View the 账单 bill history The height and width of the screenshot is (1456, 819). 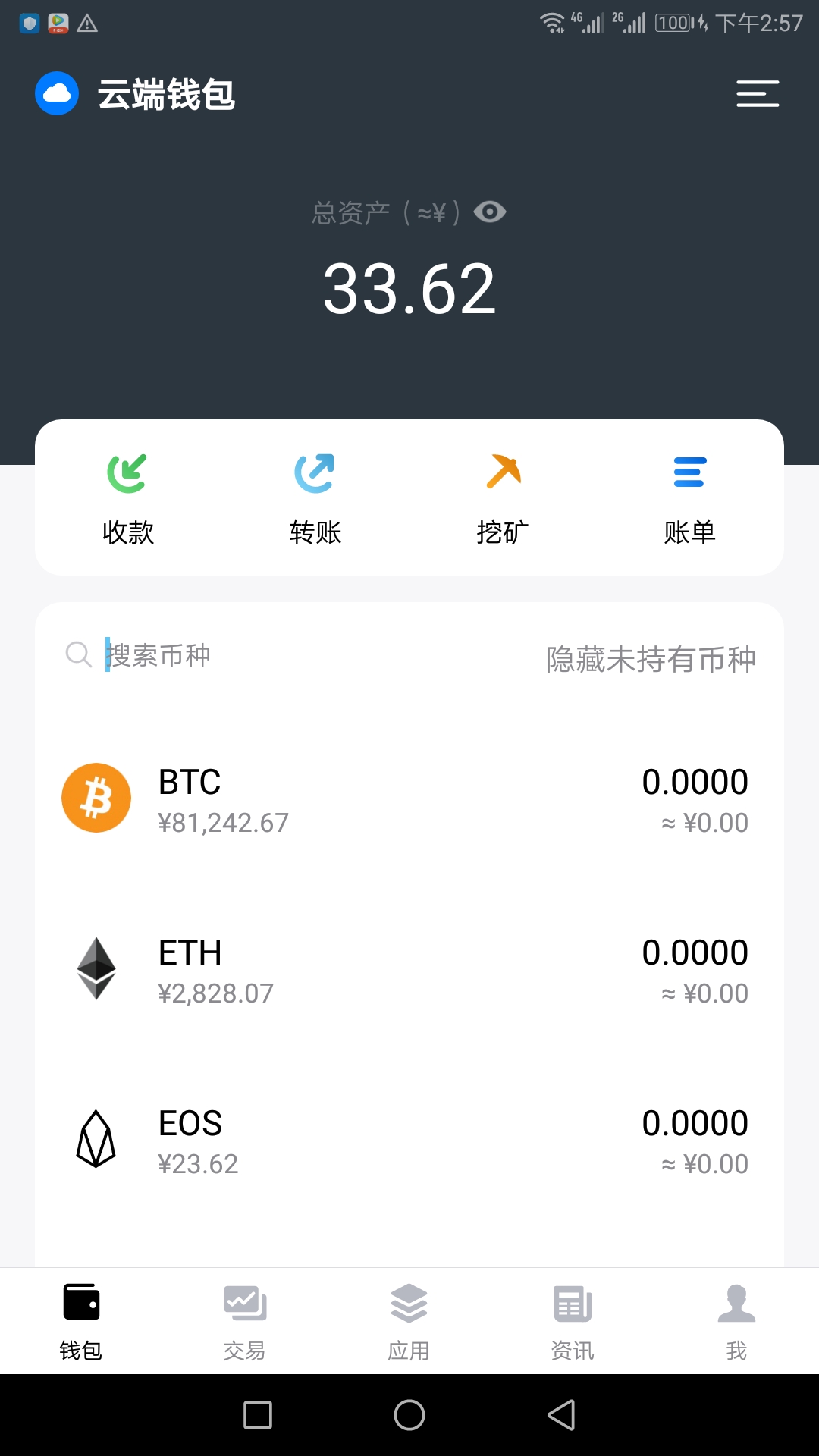689,498
